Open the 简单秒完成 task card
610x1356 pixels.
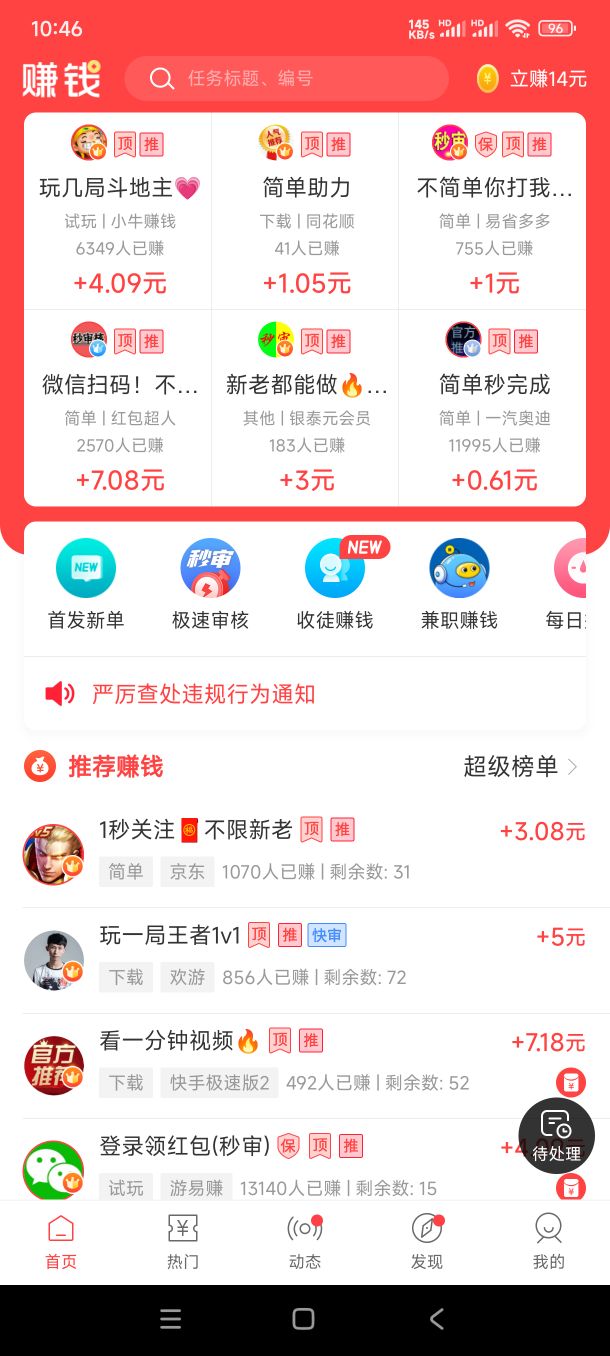[494, 408]
